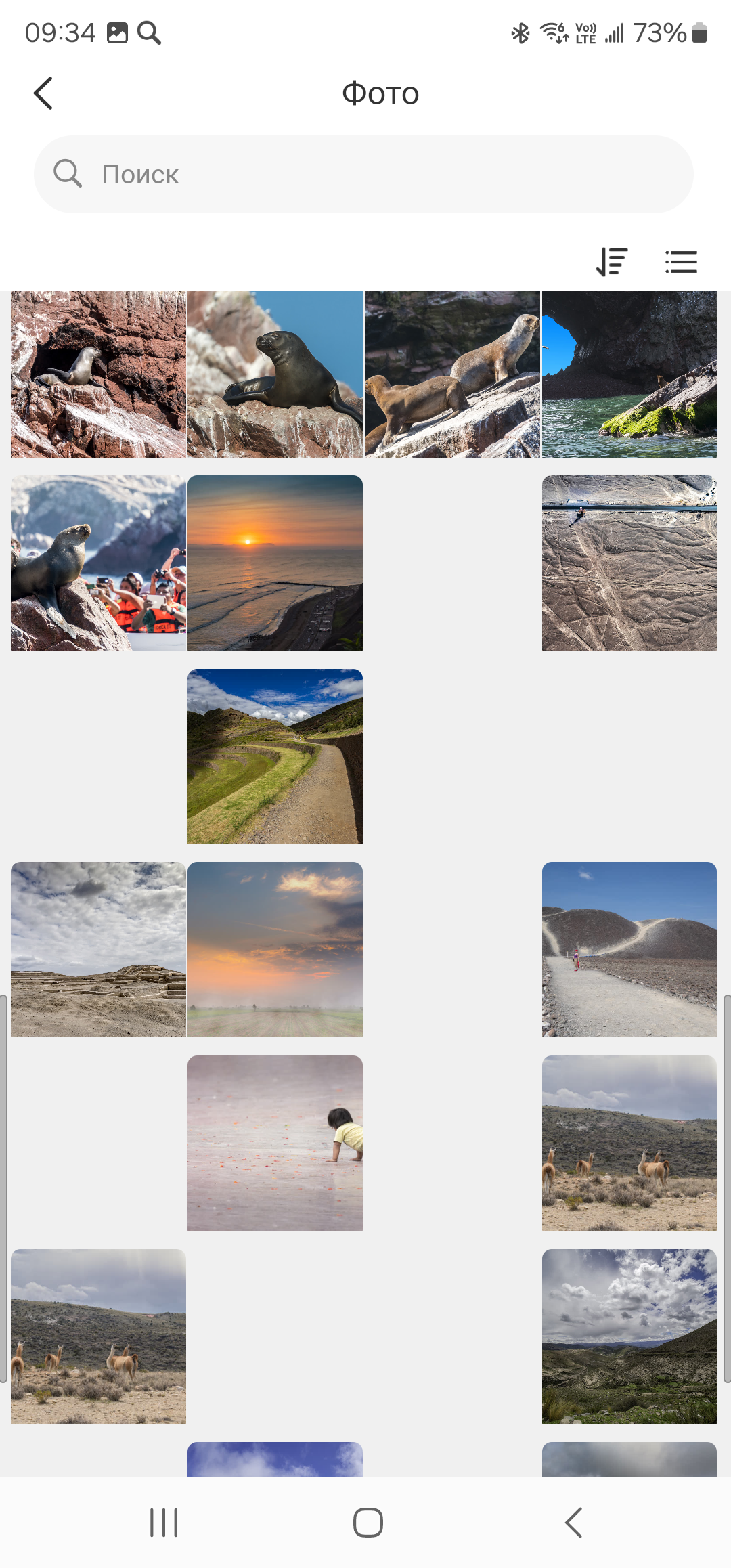Switch to list view layout
This screenshot has height=1568, width=731.
[681, 262]
